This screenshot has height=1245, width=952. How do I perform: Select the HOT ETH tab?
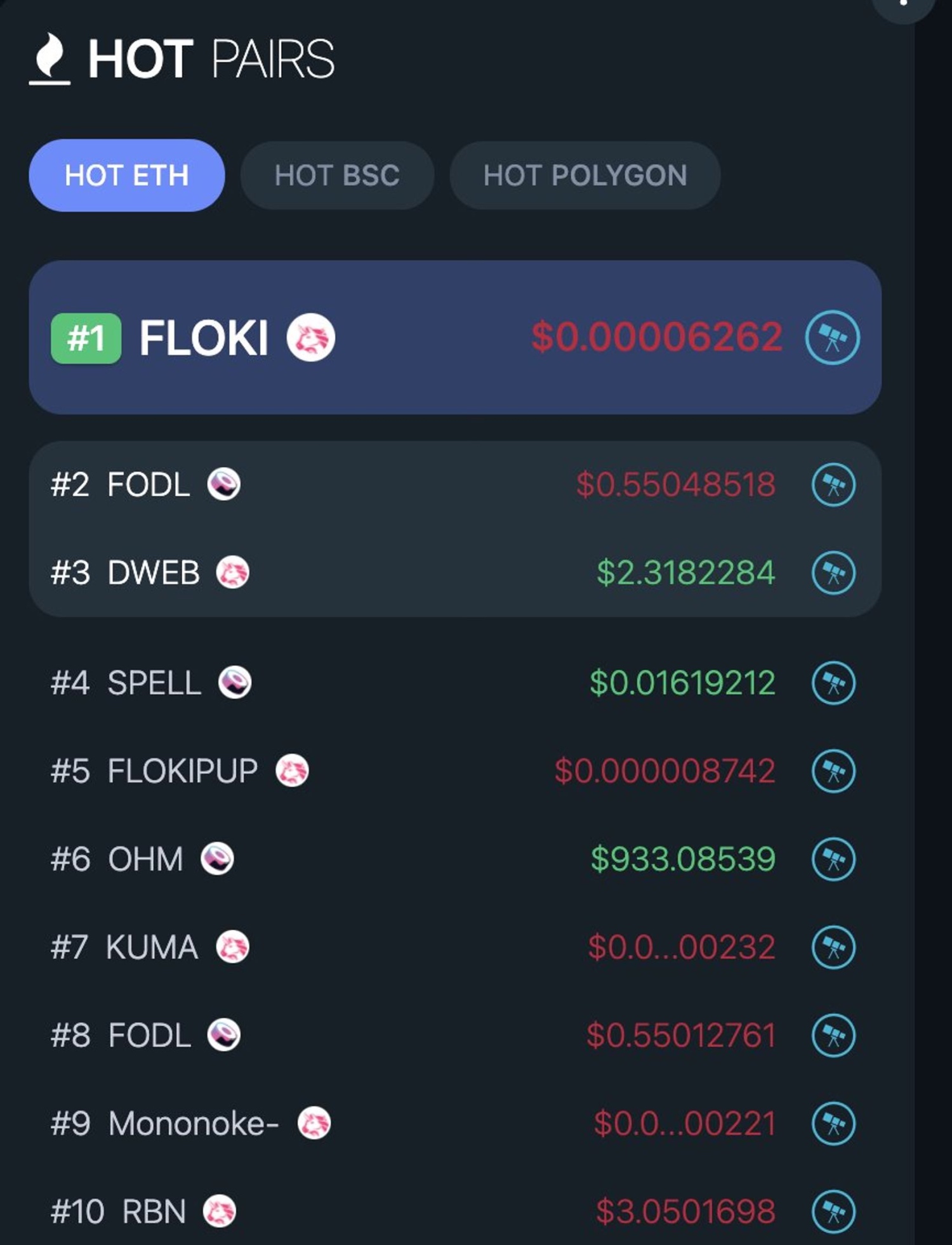(x=126, y=175)
